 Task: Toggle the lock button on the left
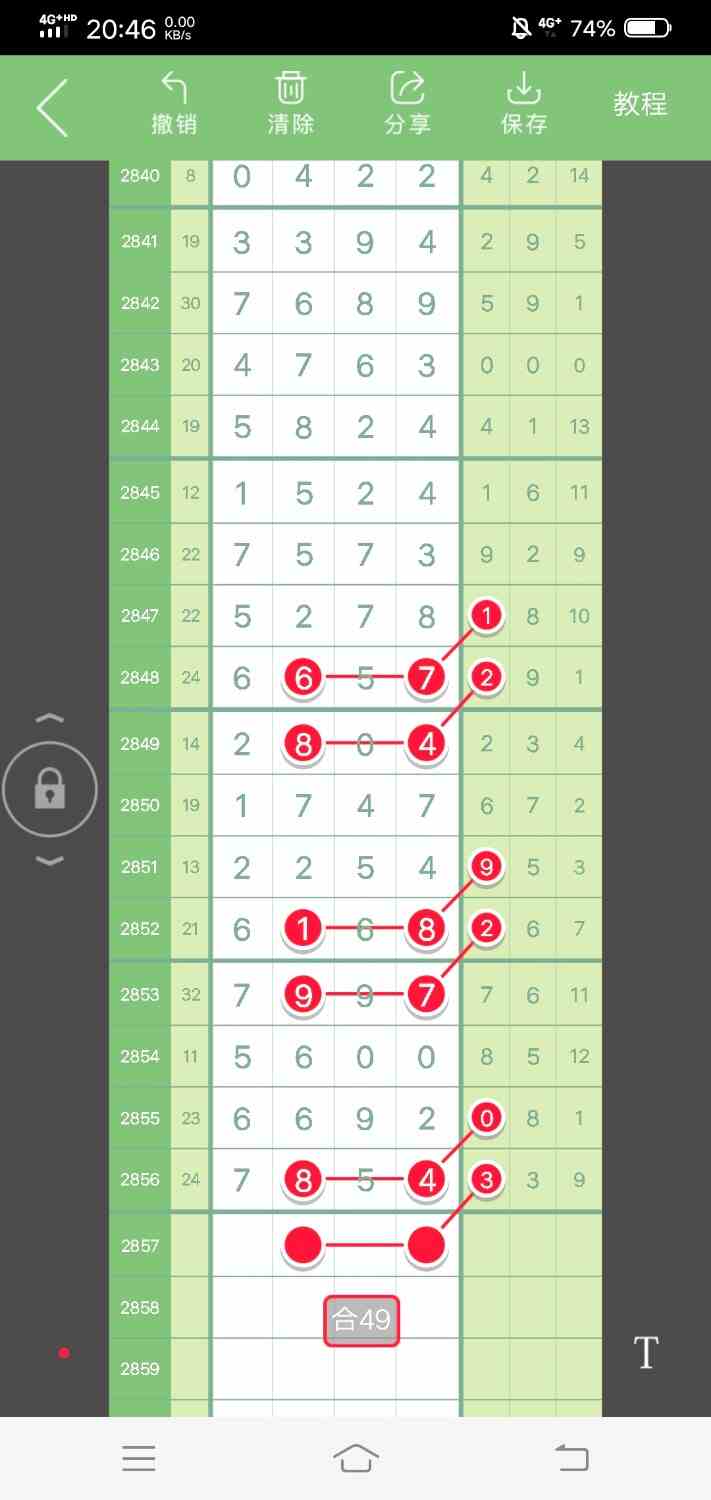tap(50, 790)
